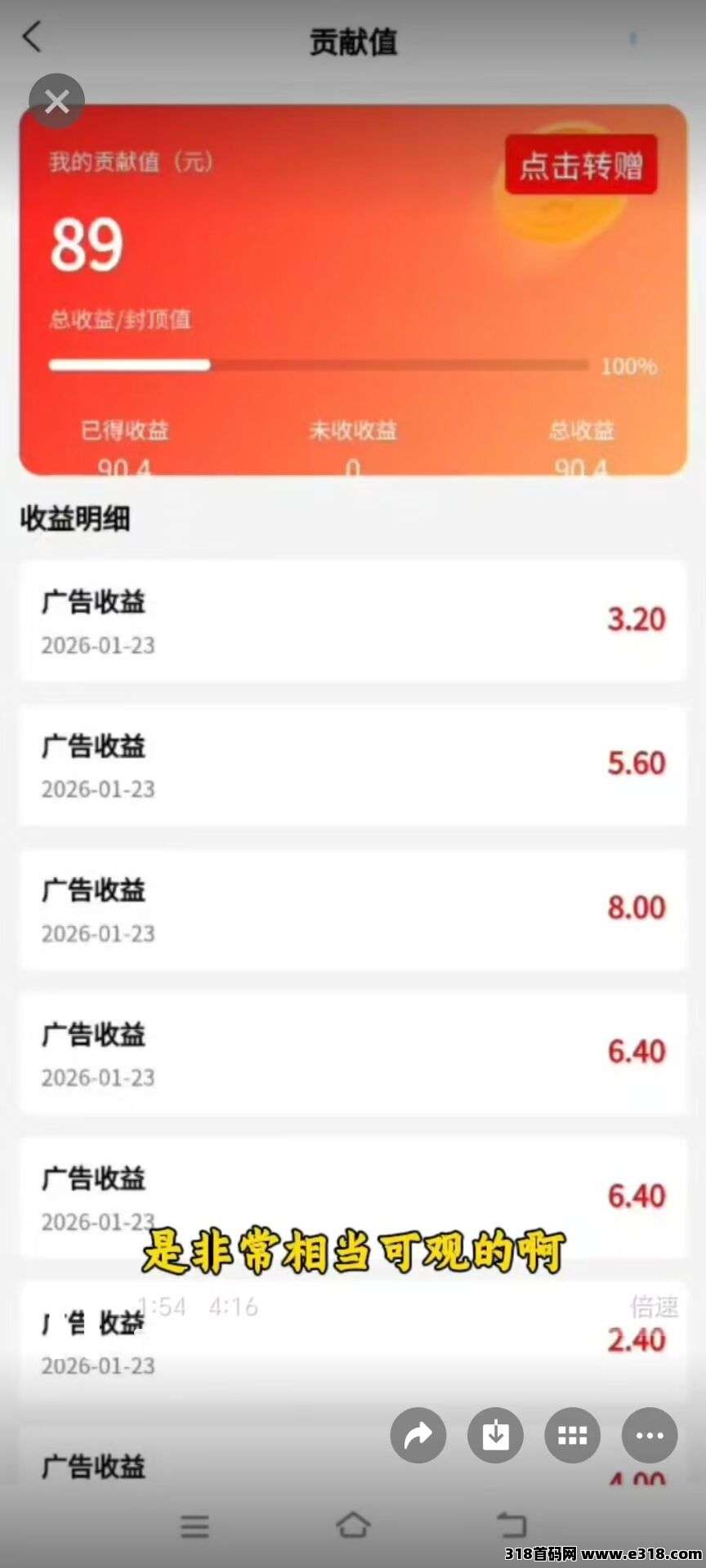Go to the system home screen
Image resolution: width=706 pixels, height=1568 pixels.
point(353,1525)
